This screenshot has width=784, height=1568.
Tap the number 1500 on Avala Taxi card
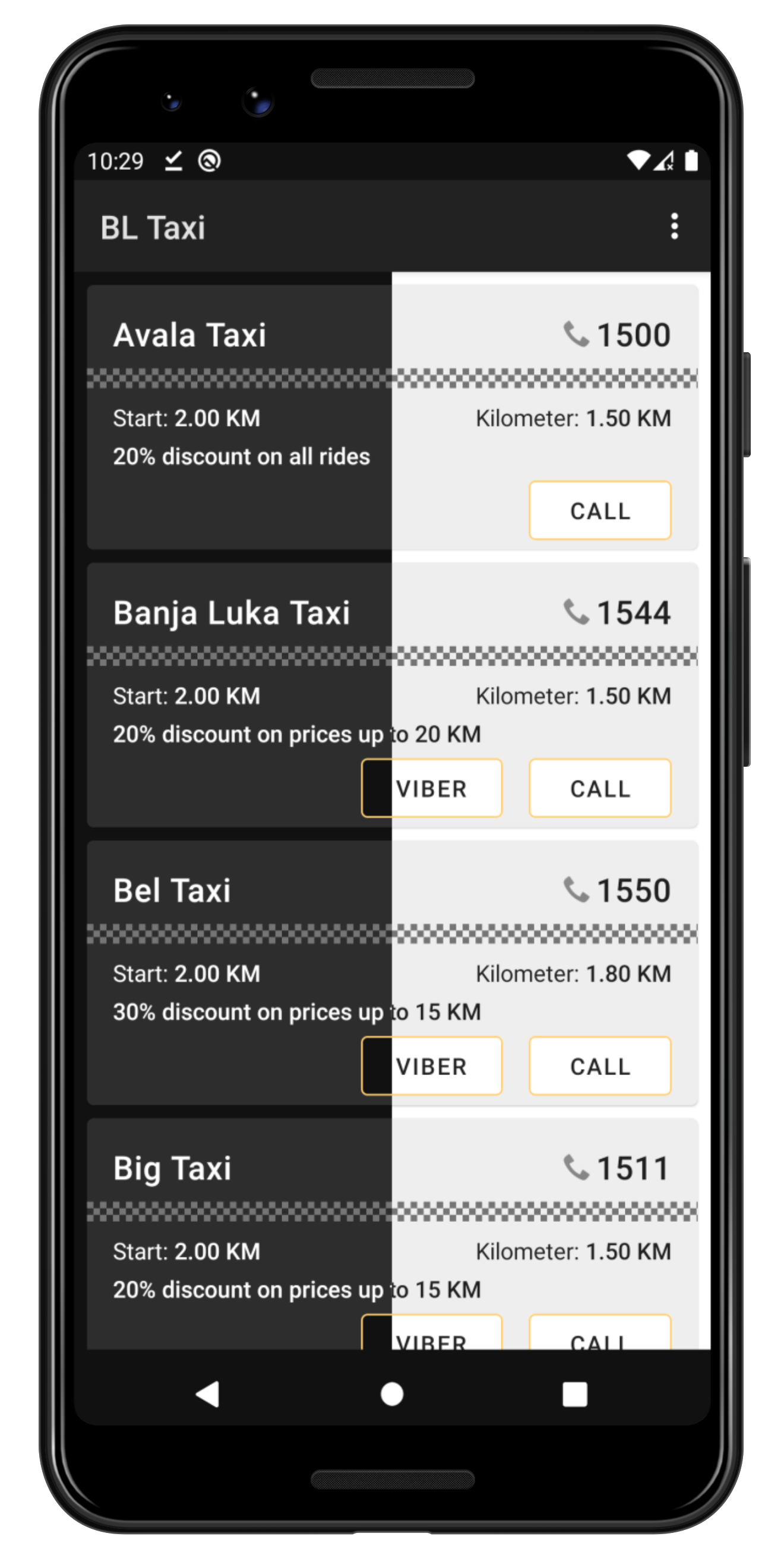[x=633, y=334]
